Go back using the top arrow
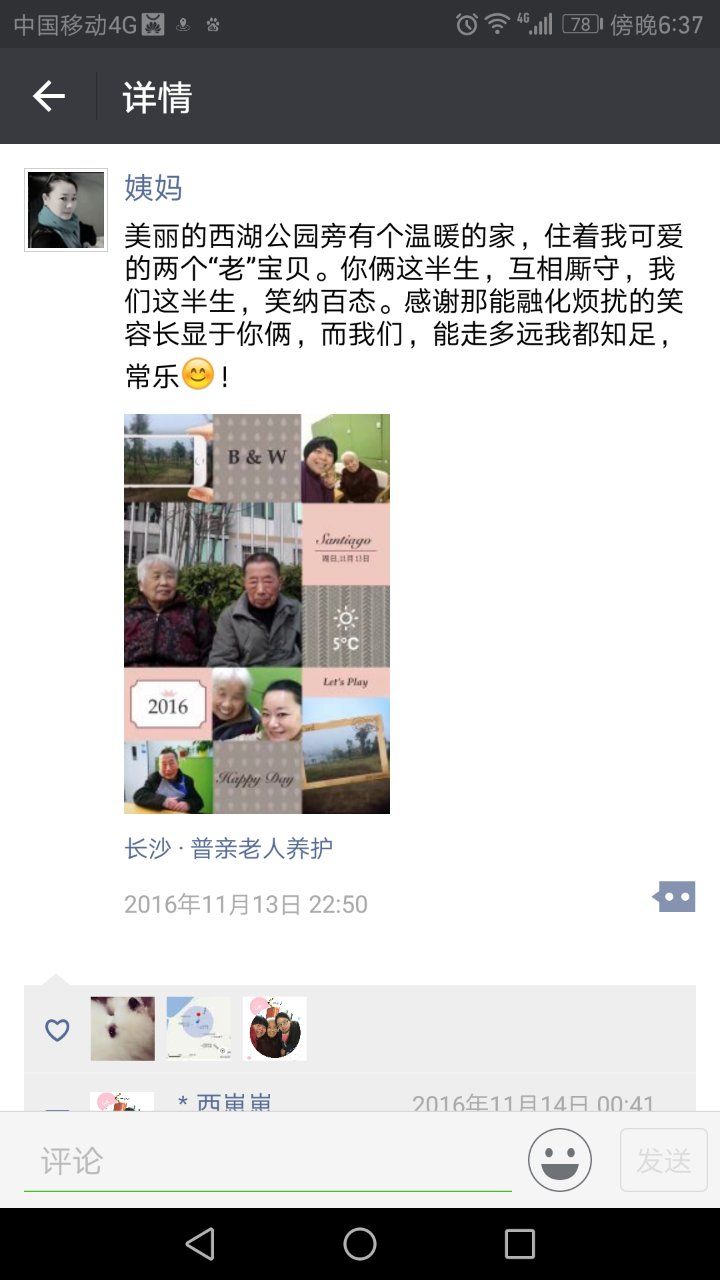The width and height of the screenshot is (720, 1280). tap(48, 96)
